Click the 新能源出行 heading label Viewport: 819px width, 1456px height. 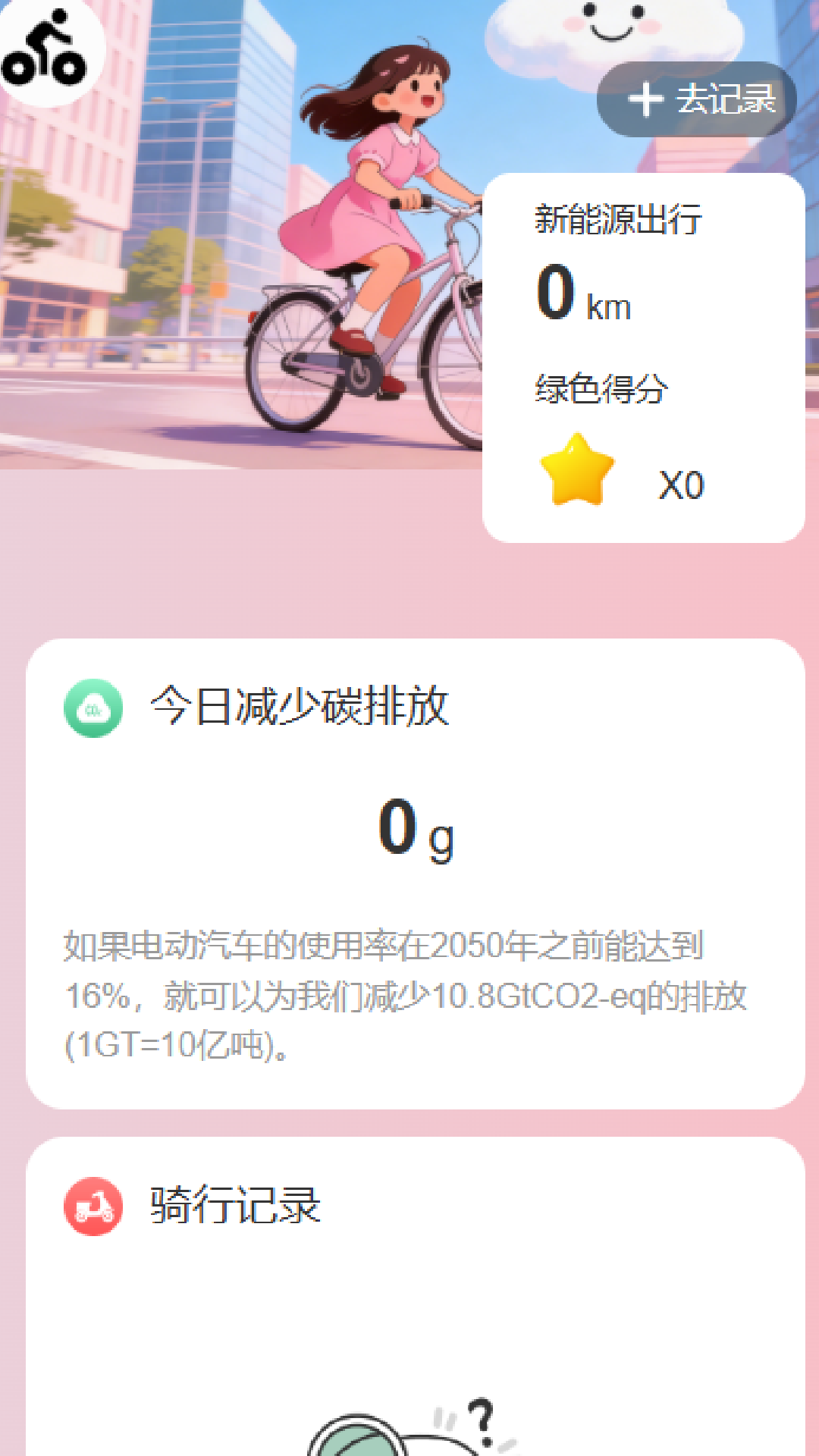pyautogui.click(x=620, y=218)
